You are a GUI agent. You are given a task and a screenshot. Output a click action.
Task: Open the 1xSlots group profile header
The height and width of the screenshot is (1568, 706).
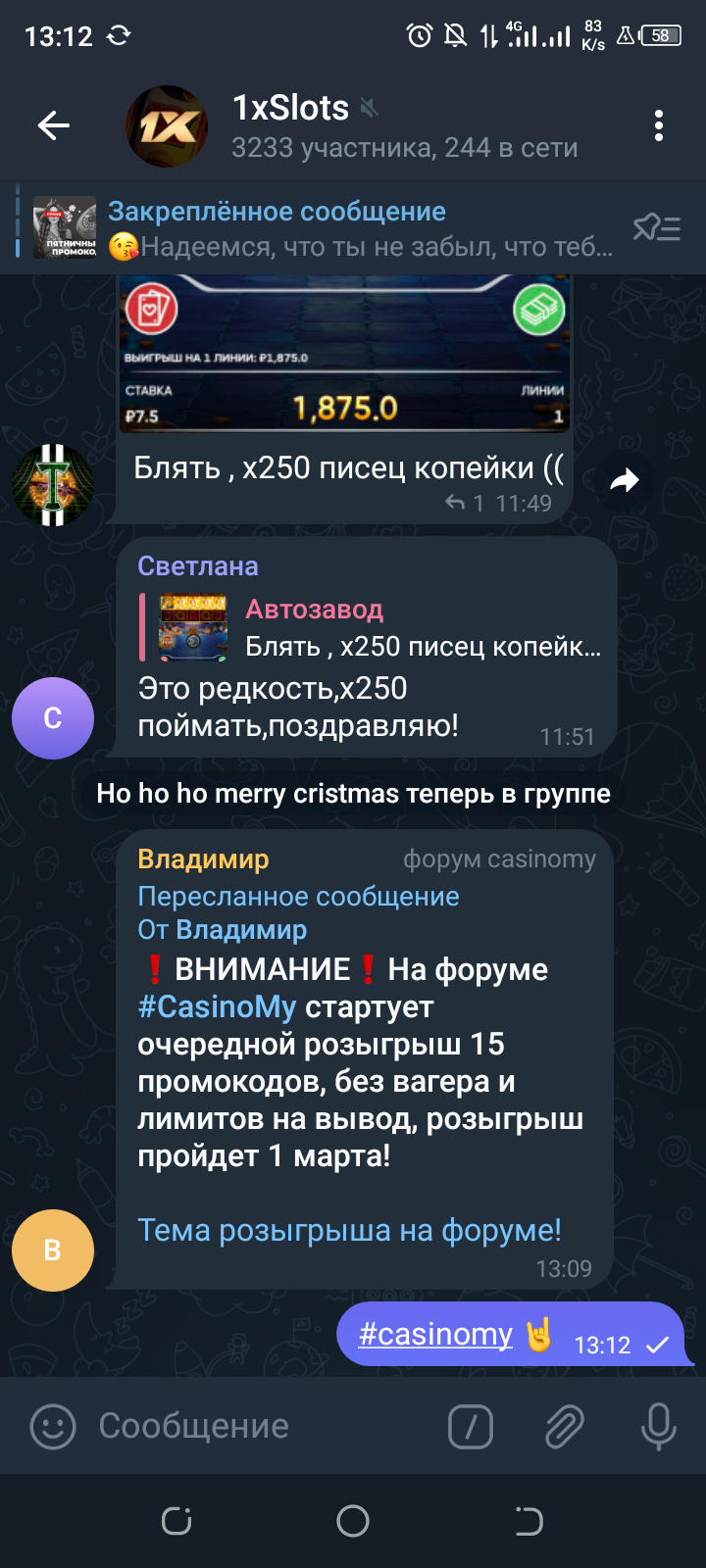pos(392,125)
